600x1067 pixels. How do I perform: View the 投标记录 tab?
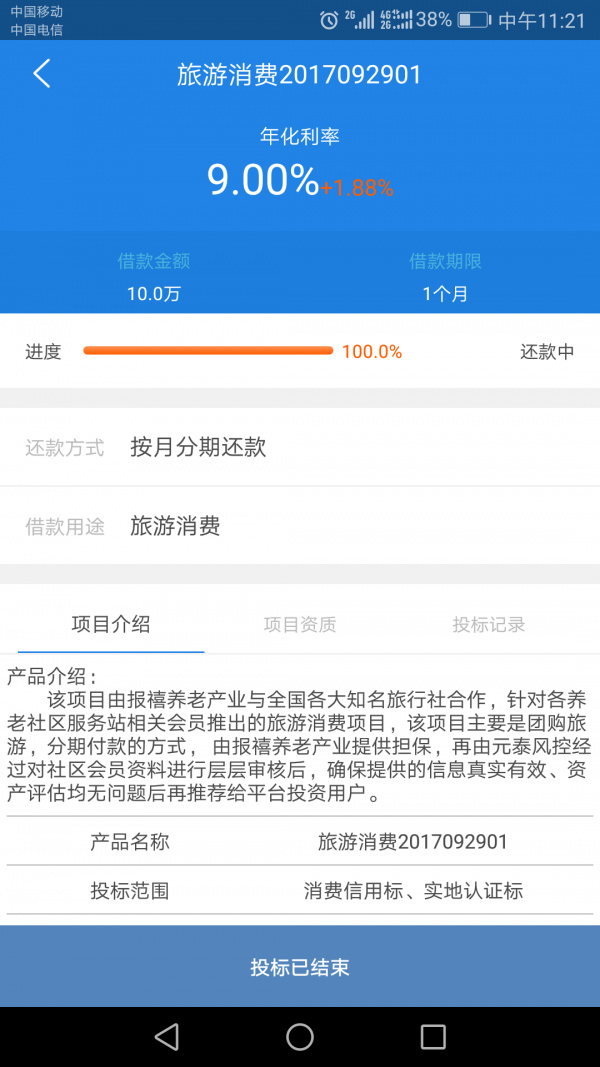pos(488,625)
